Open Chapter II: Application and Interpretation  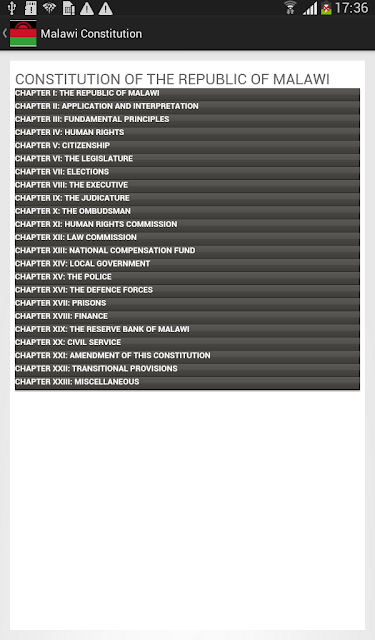(x=187, y=107)
